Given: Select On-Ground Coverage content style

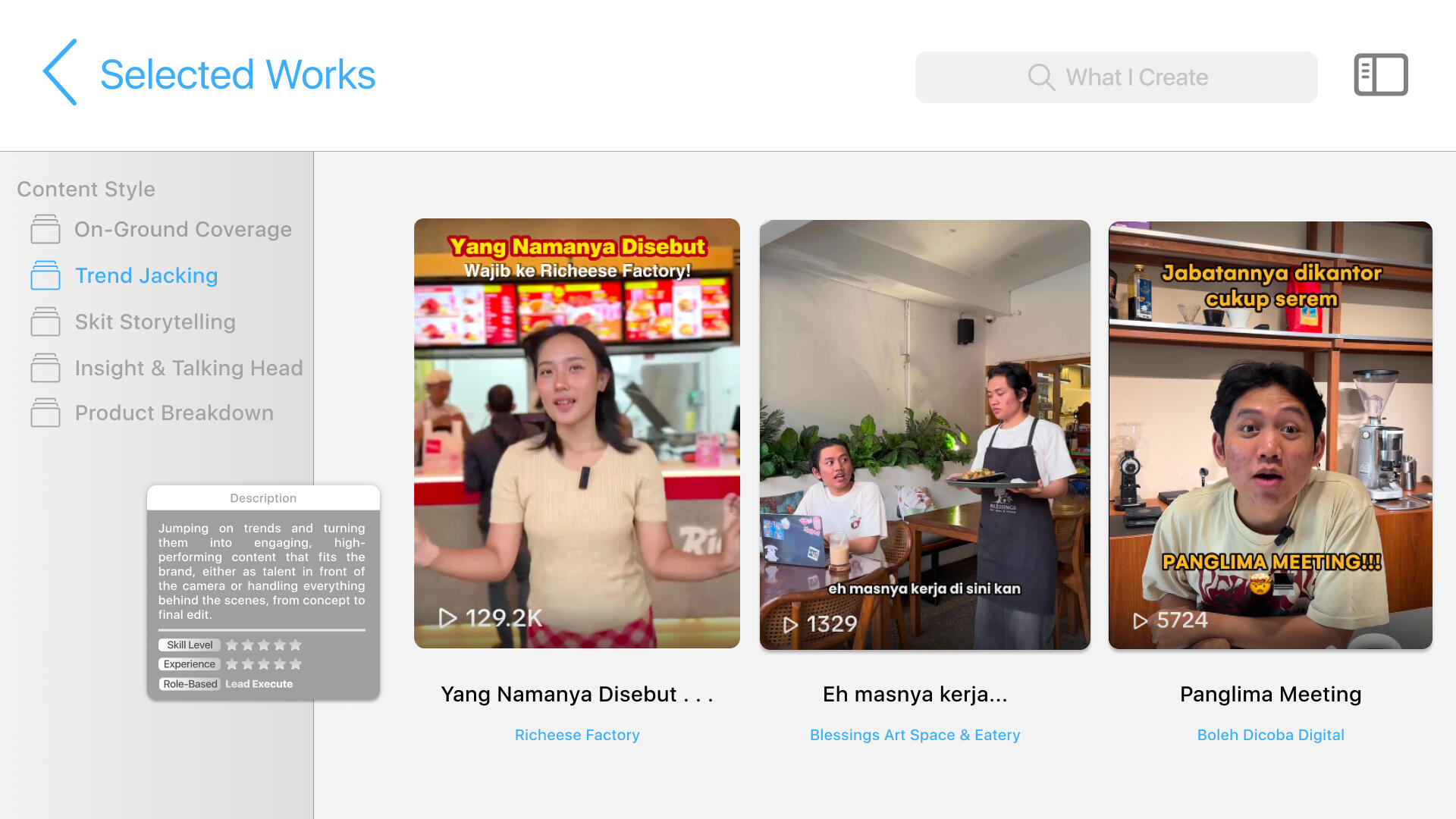Looking at the screenshot, I should coord(161,229).
